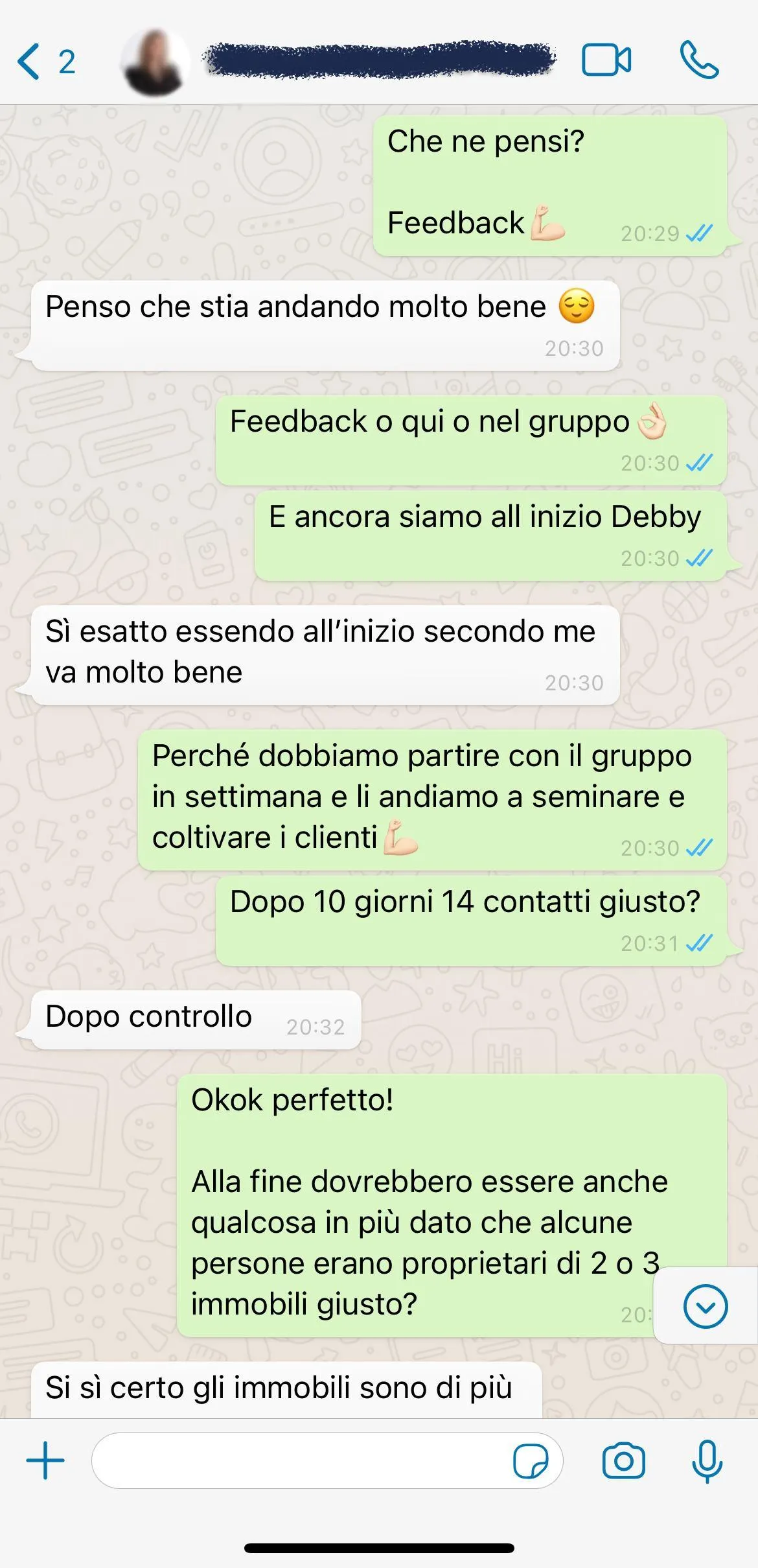
Task: Record a voice message with the microphone
Action: pyautogui.click(x=707, y=1460)
